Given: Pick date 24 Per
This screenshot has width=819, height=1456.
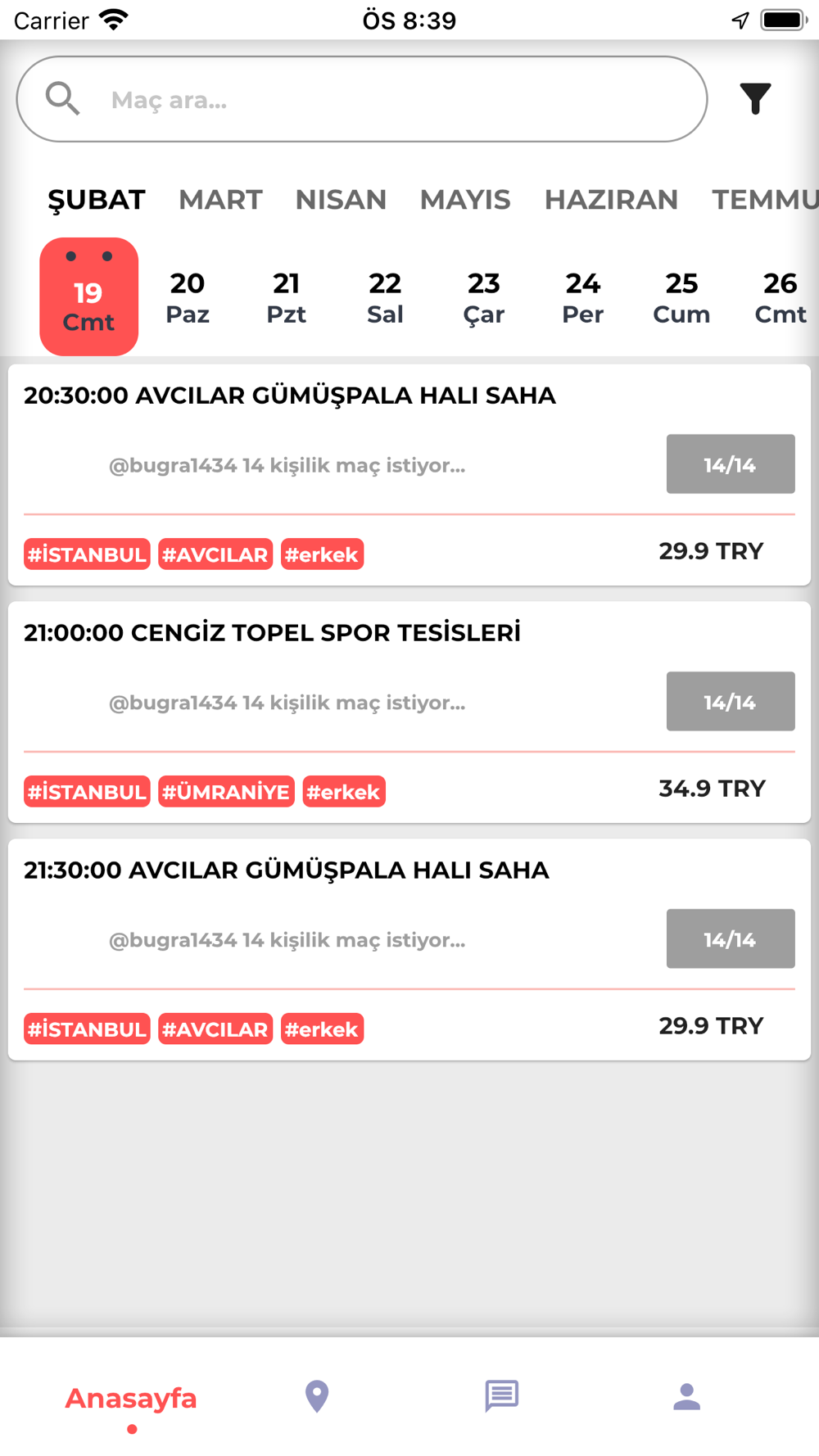Looking at the screenshot, I should [582, 297].
